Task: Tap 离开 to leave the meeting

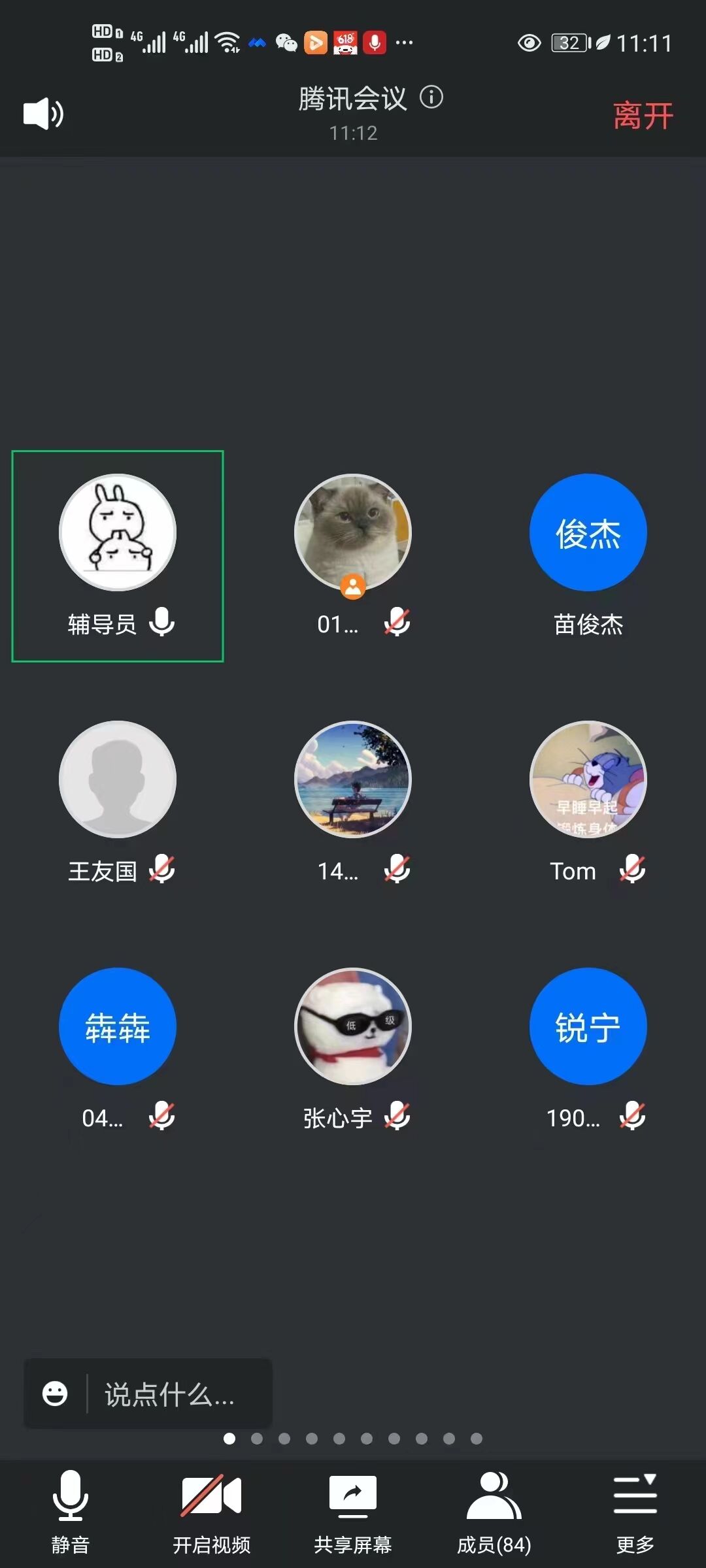Action: (643, 116)
